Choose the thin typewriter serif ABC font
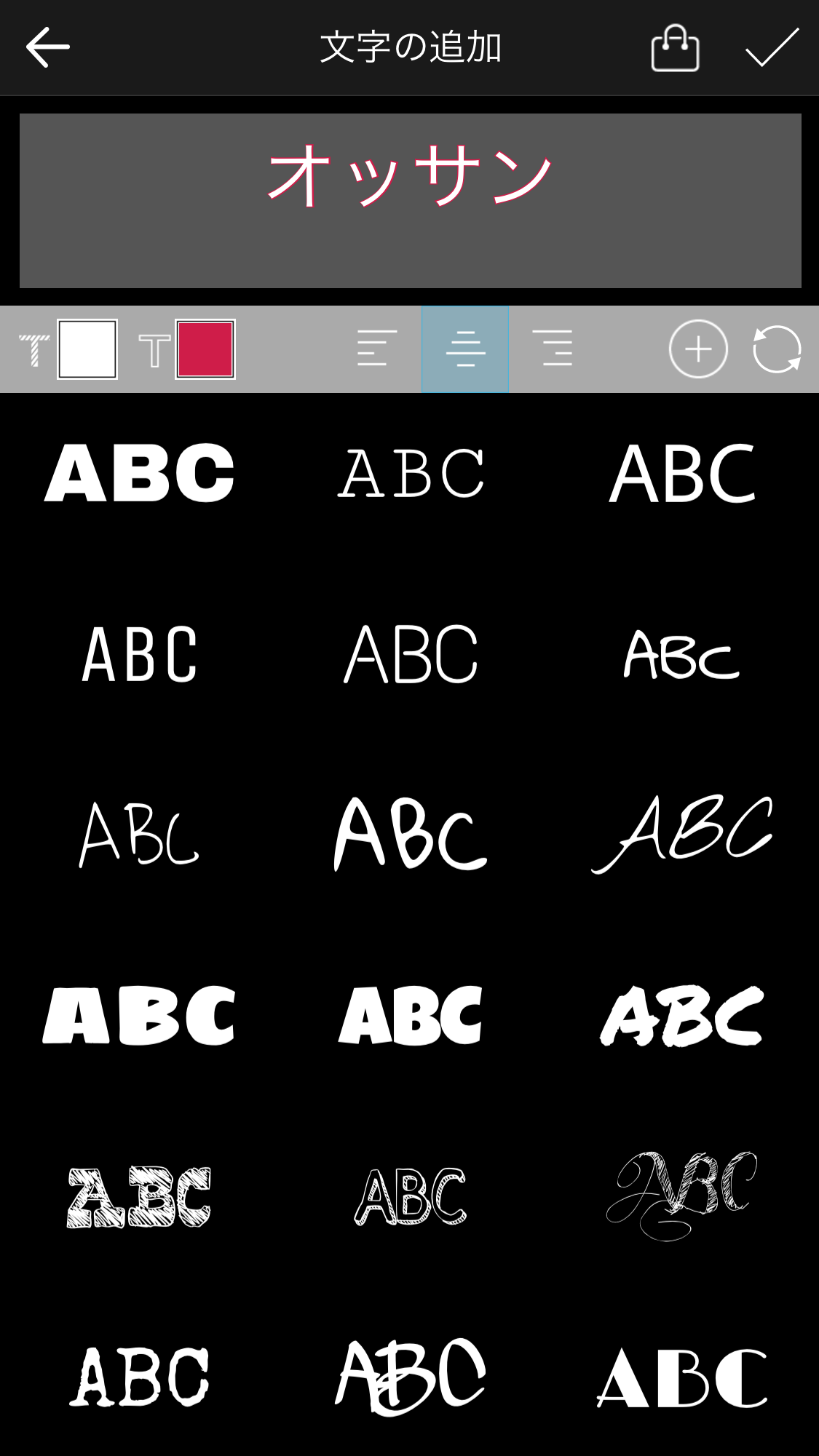 click(x=411, y=473)
